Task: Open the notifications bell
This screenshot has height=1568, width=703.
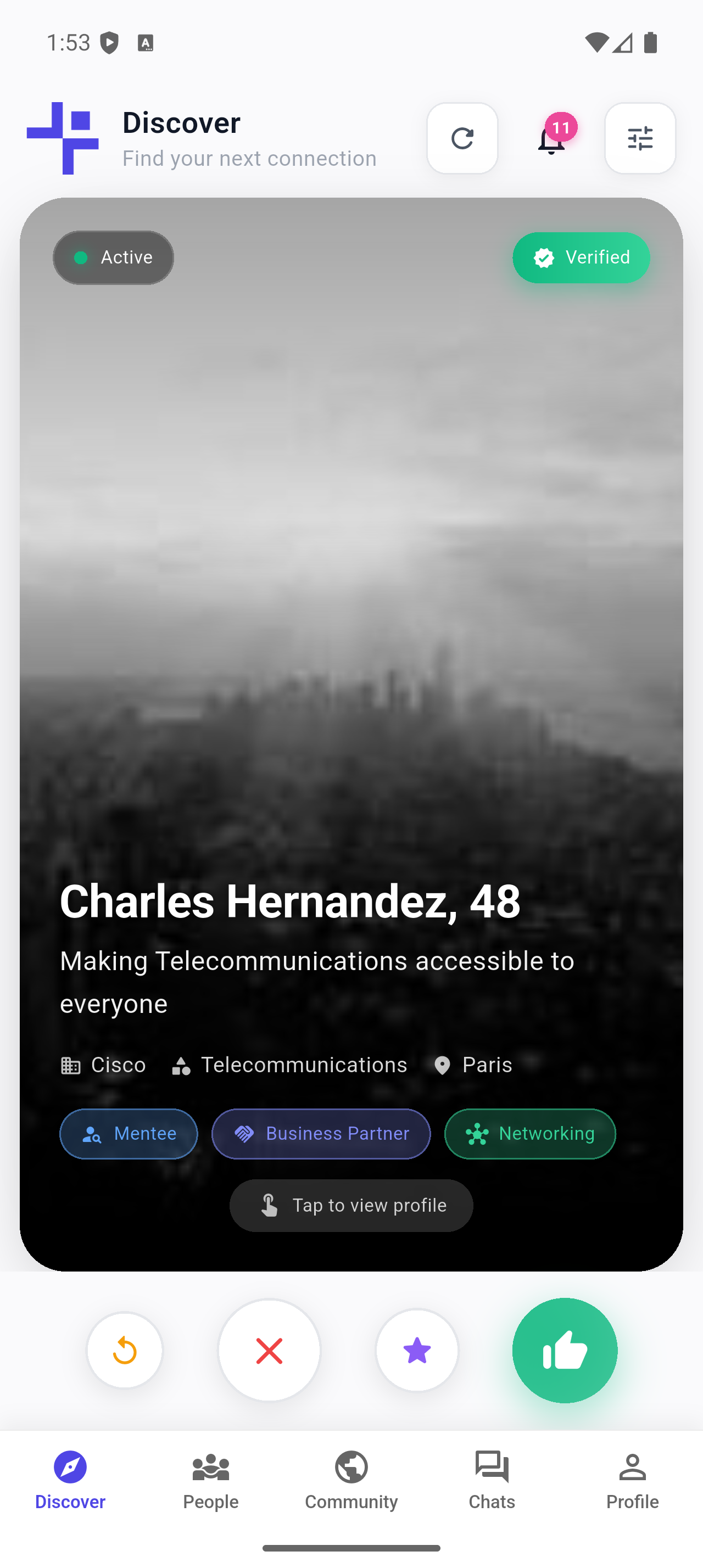Action: coord(551,139)
